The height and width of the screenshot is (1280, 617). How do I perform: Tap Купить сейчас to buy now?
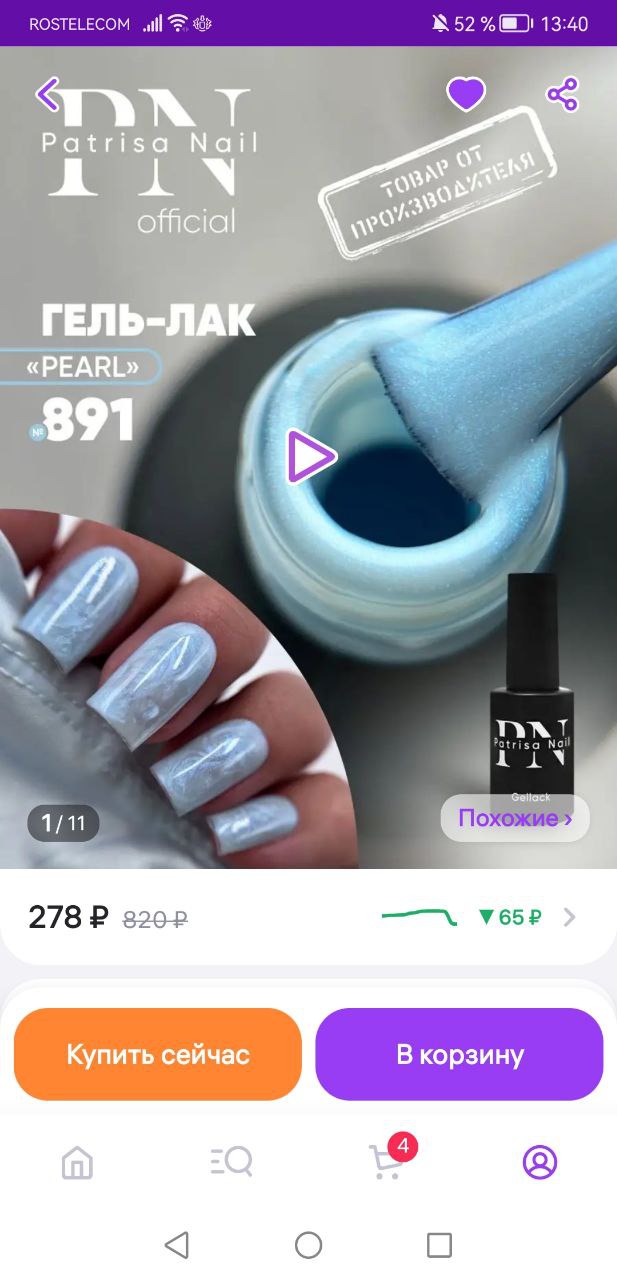click(x=158, y=1054)
